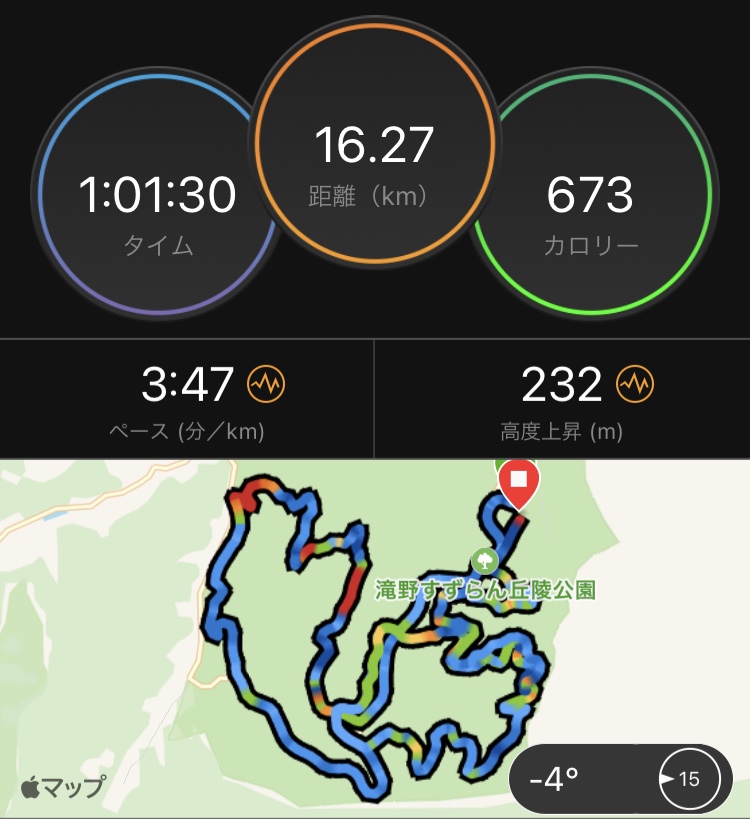Open the -4° weather details pill
Screen dimensions: 750x819
[x=620, y=778]
